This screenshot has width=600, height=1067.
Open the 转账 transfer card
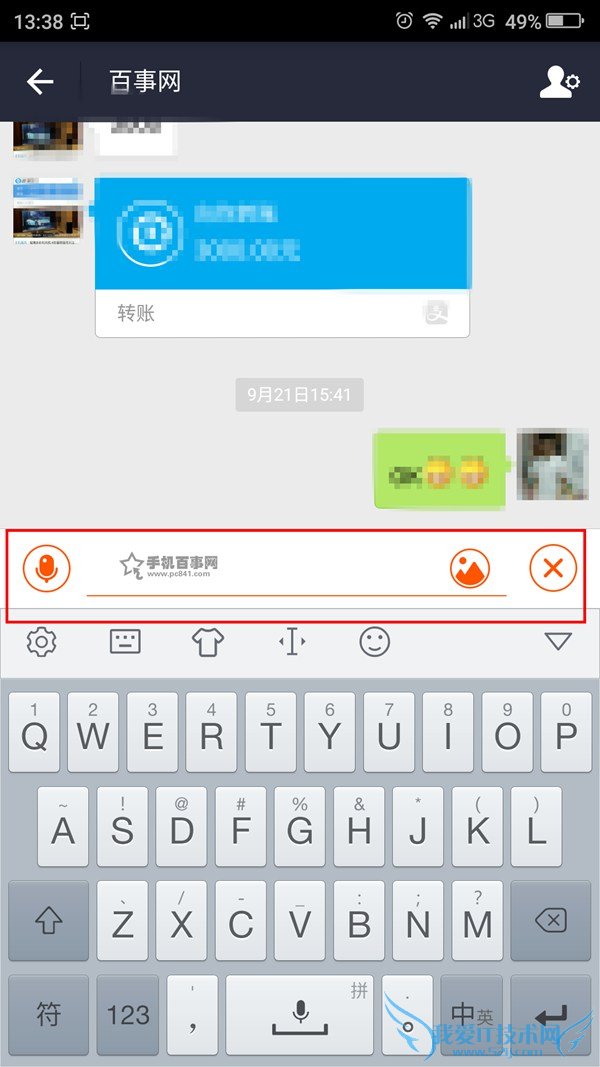tap(282, 255)
